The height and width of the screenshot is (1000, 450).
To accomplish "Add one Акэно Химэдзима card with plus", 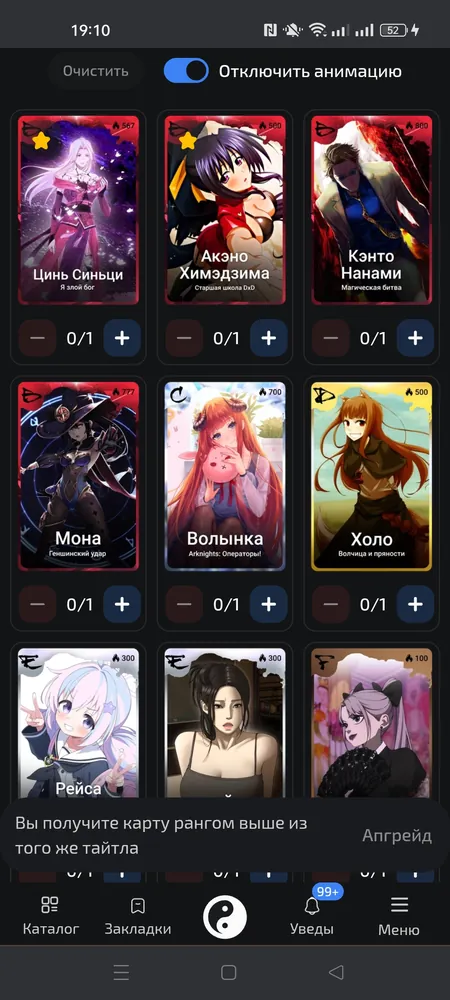I will pyautogui.click(x=268, y=338).
